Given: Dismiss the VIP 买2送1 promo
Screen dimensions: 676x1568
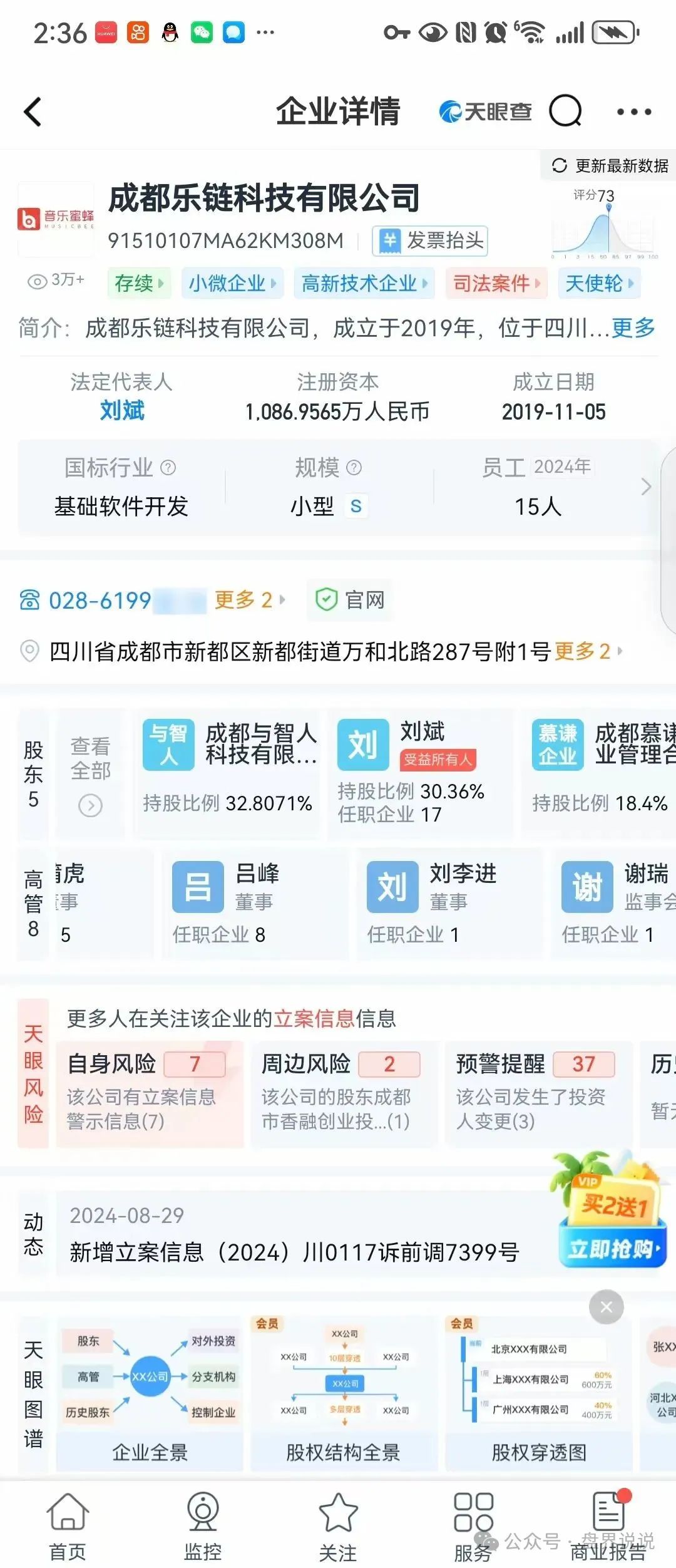Looking at the screenshot, I should coord(606,1307).
